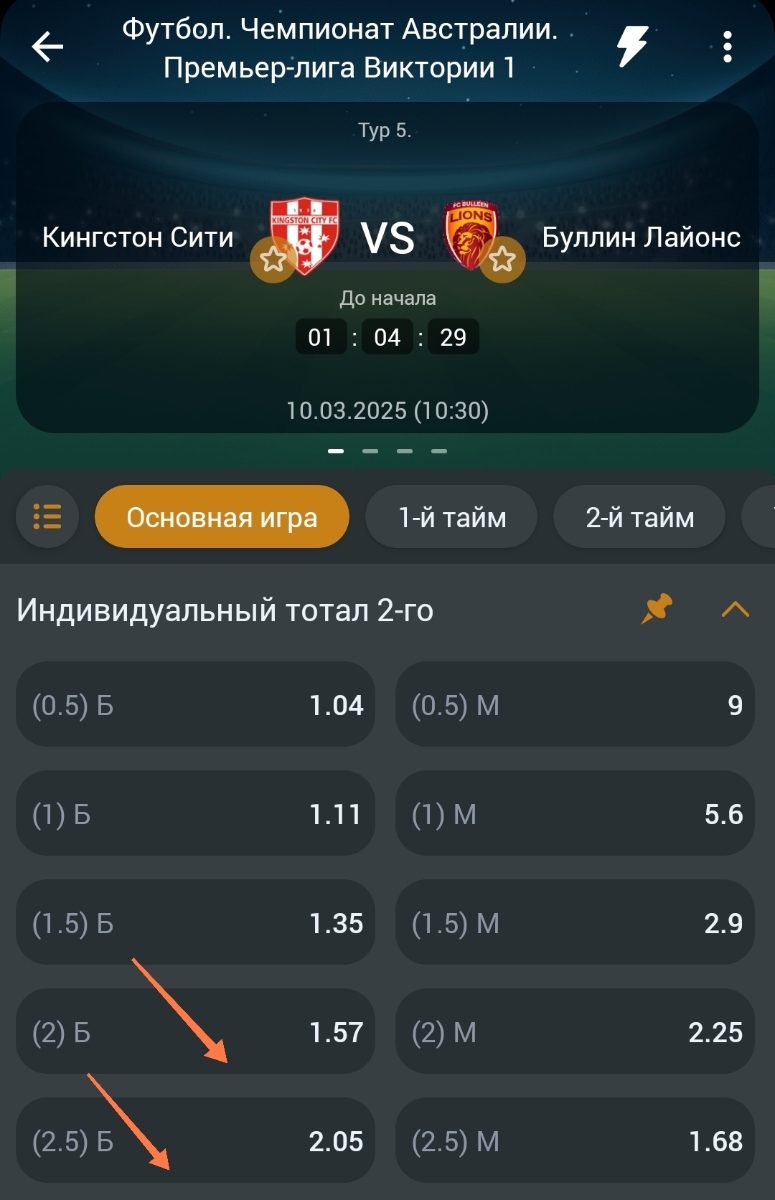Select the Основная игра tab
775x1200 pixels.
pyautogui.click(x=222, y=518)
